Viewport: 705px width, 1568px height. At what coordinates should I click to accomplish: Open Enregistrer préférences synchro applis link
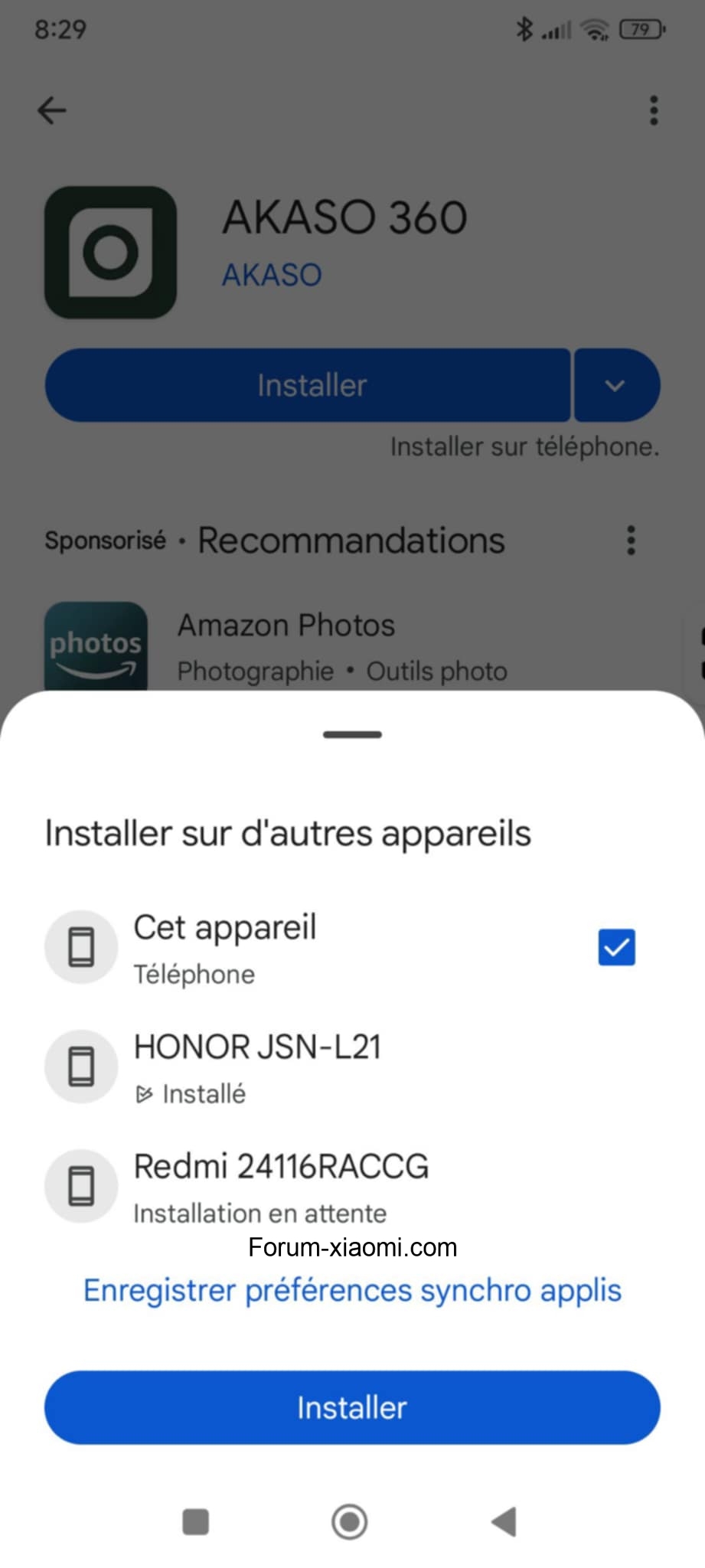coord(352,1291)
